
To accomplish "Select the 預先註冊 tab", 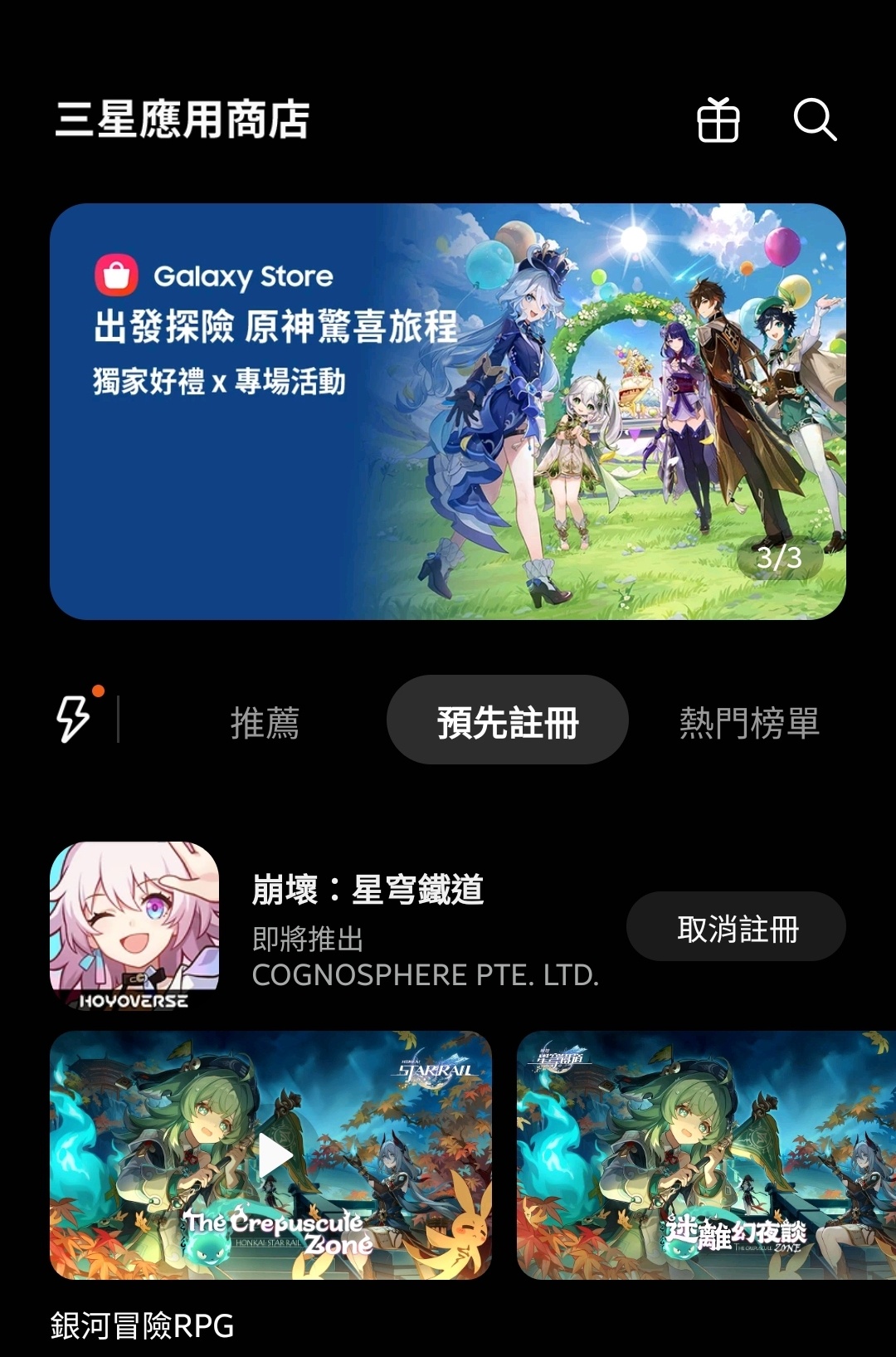I will pos(508,720).
